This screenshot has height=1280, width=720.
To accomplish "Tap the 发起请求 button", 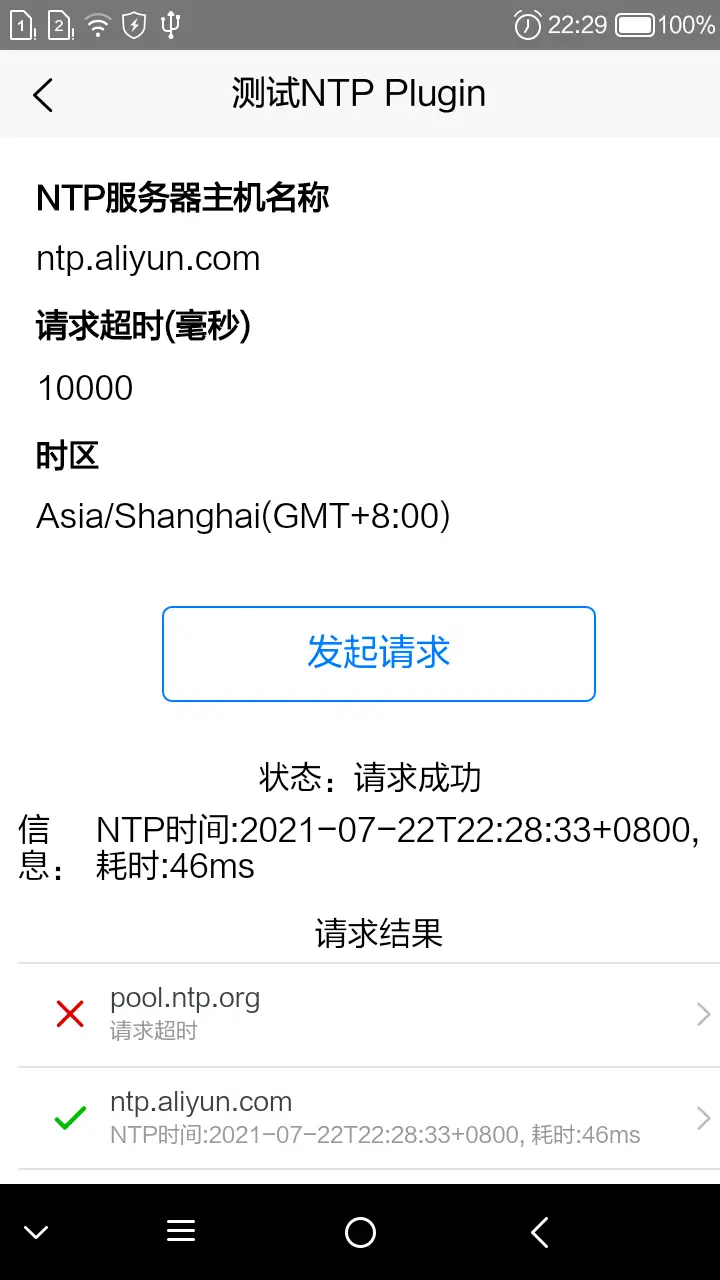I will [379, 654].
